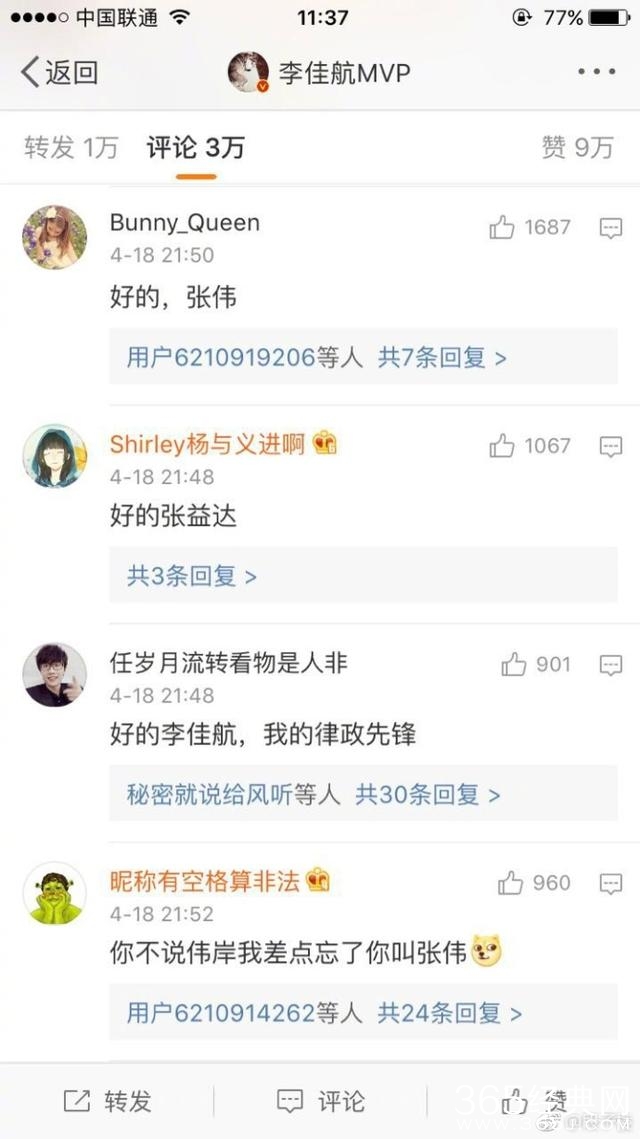This screenshot has width=640, height=1139.
Task: Write a comment via bottom 评论 button
Action: tap(320, 1102)
